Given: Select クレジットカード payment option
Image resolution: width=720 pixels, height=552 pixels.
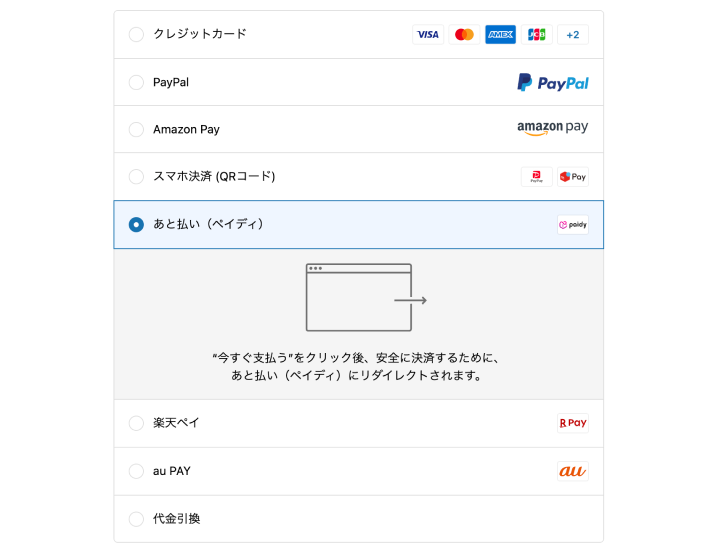Looking at the screenshot, I should 136,35.
